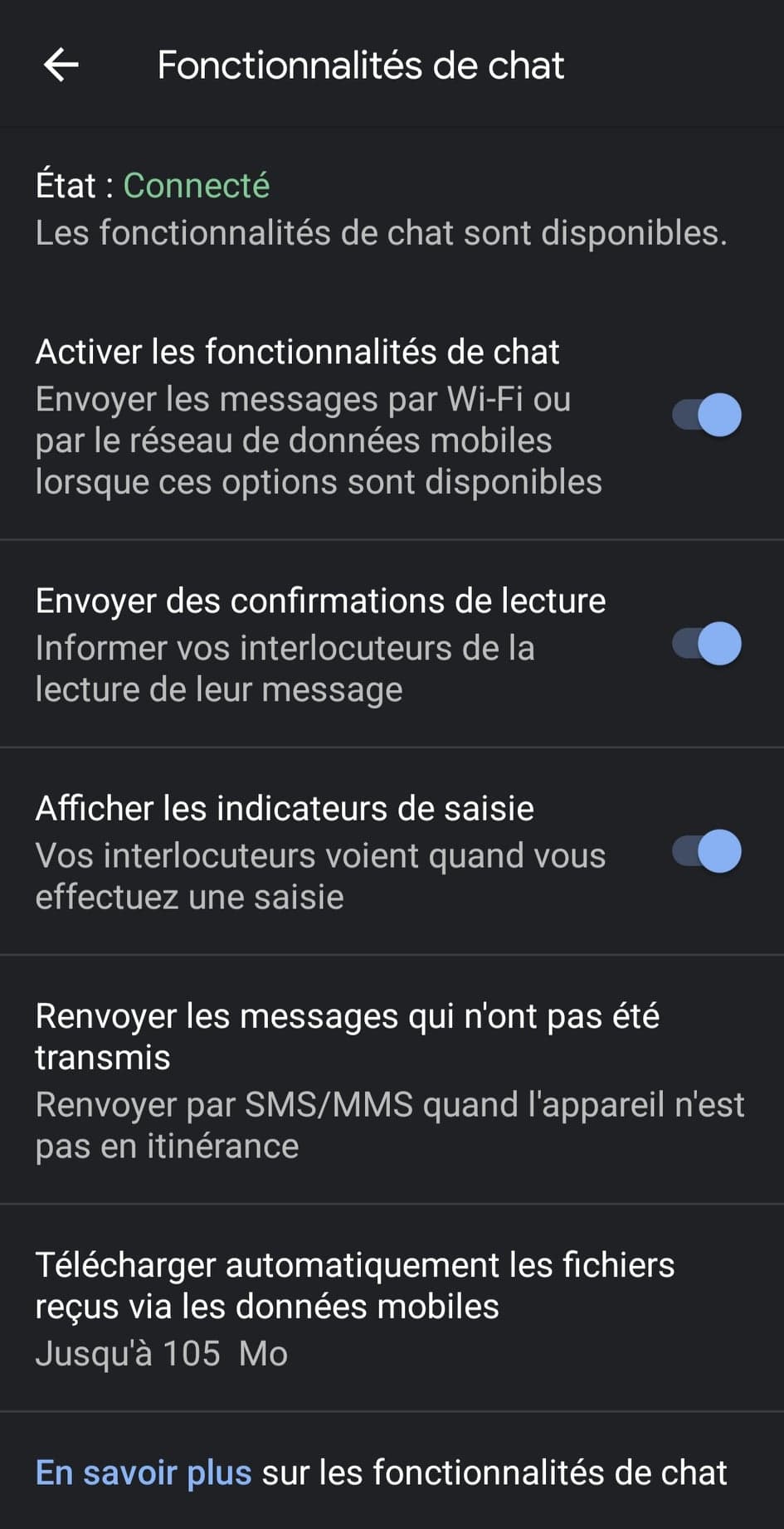This screenshot has height=1529, width=784.
Task: Tap the En savoir plus link
Action: (x=143, y=1473)
